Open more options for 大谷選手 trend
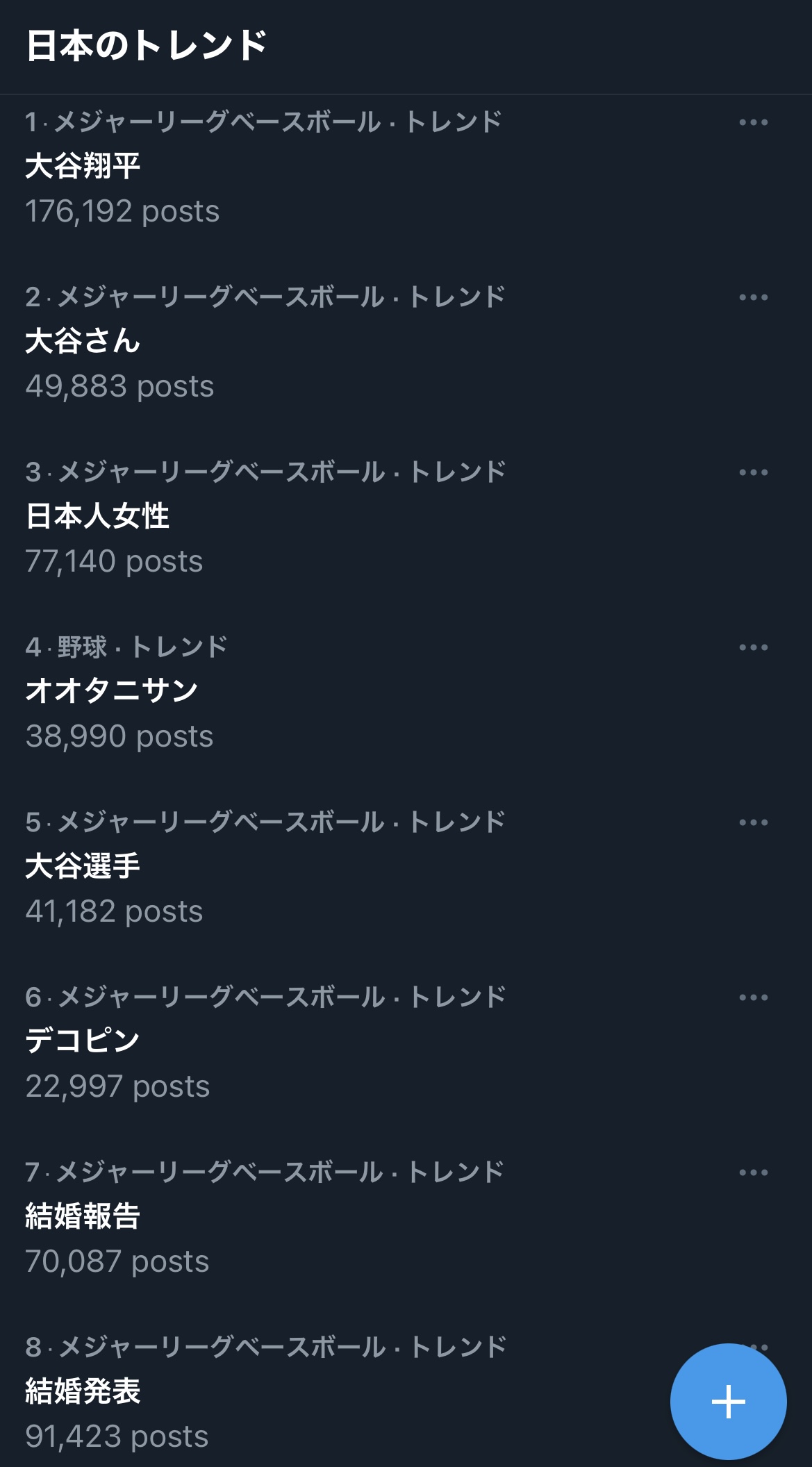812x1467 pixels. (753, 823)
